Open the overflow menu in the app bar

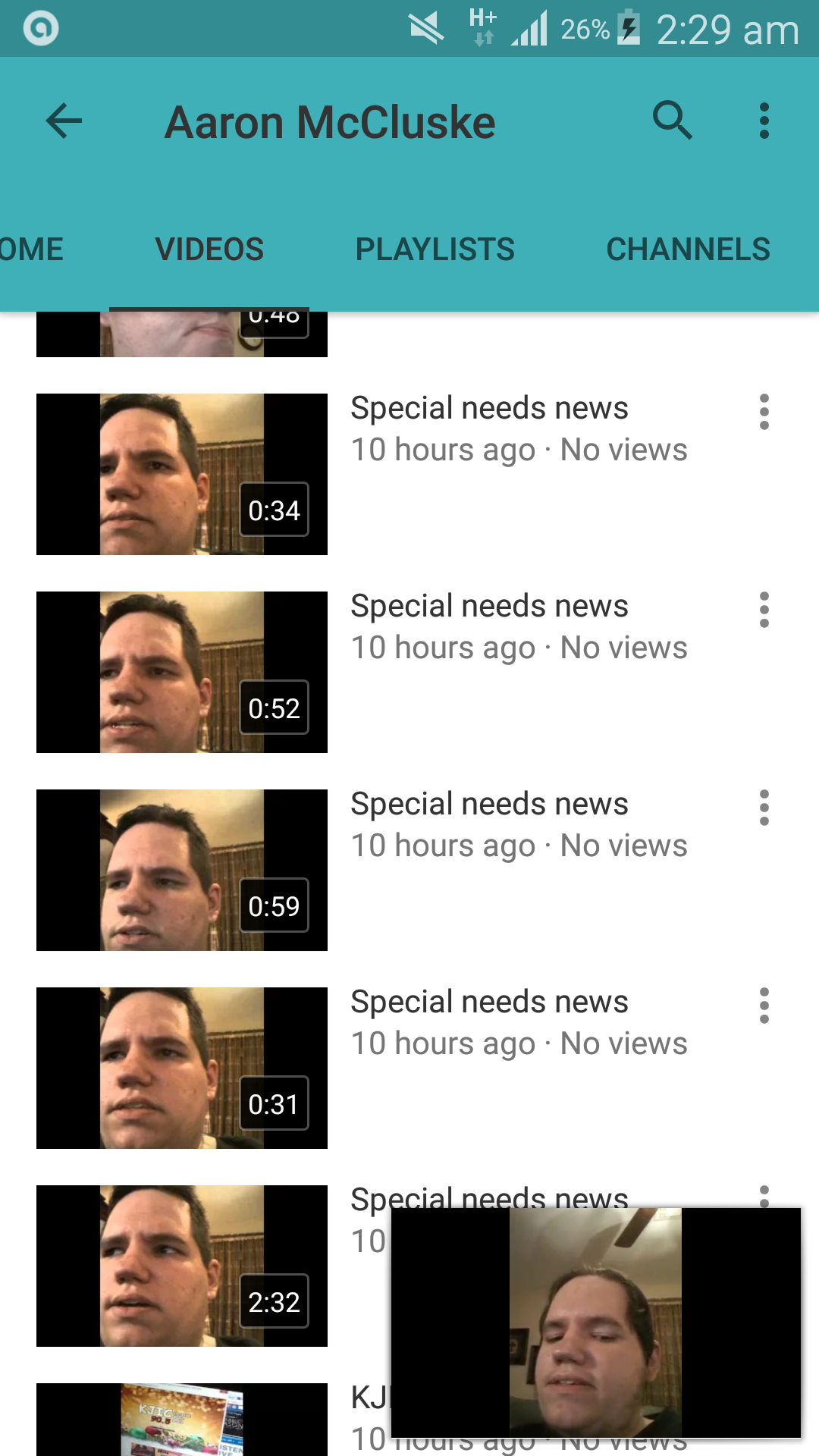(x=764, y=121)
